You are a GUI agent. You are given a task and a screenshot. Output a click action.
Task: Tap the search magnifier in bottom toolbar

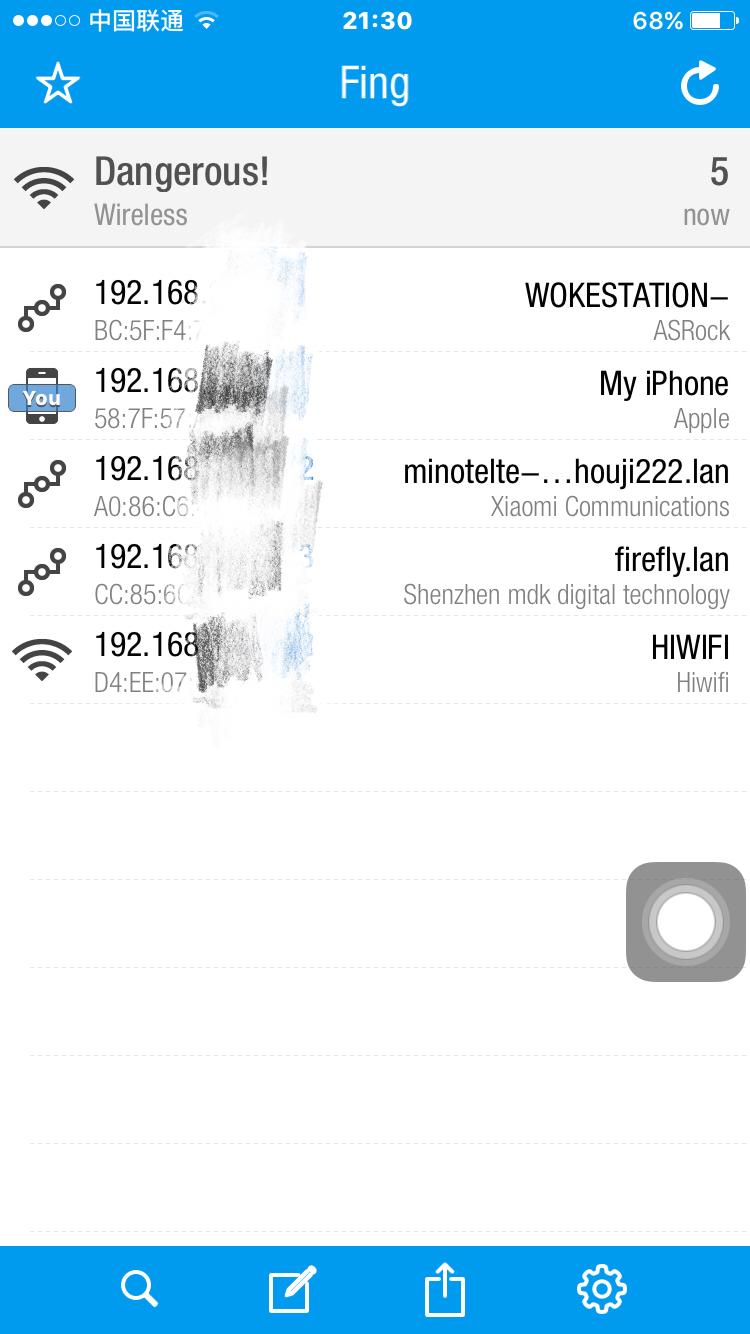coord(139,1288)
